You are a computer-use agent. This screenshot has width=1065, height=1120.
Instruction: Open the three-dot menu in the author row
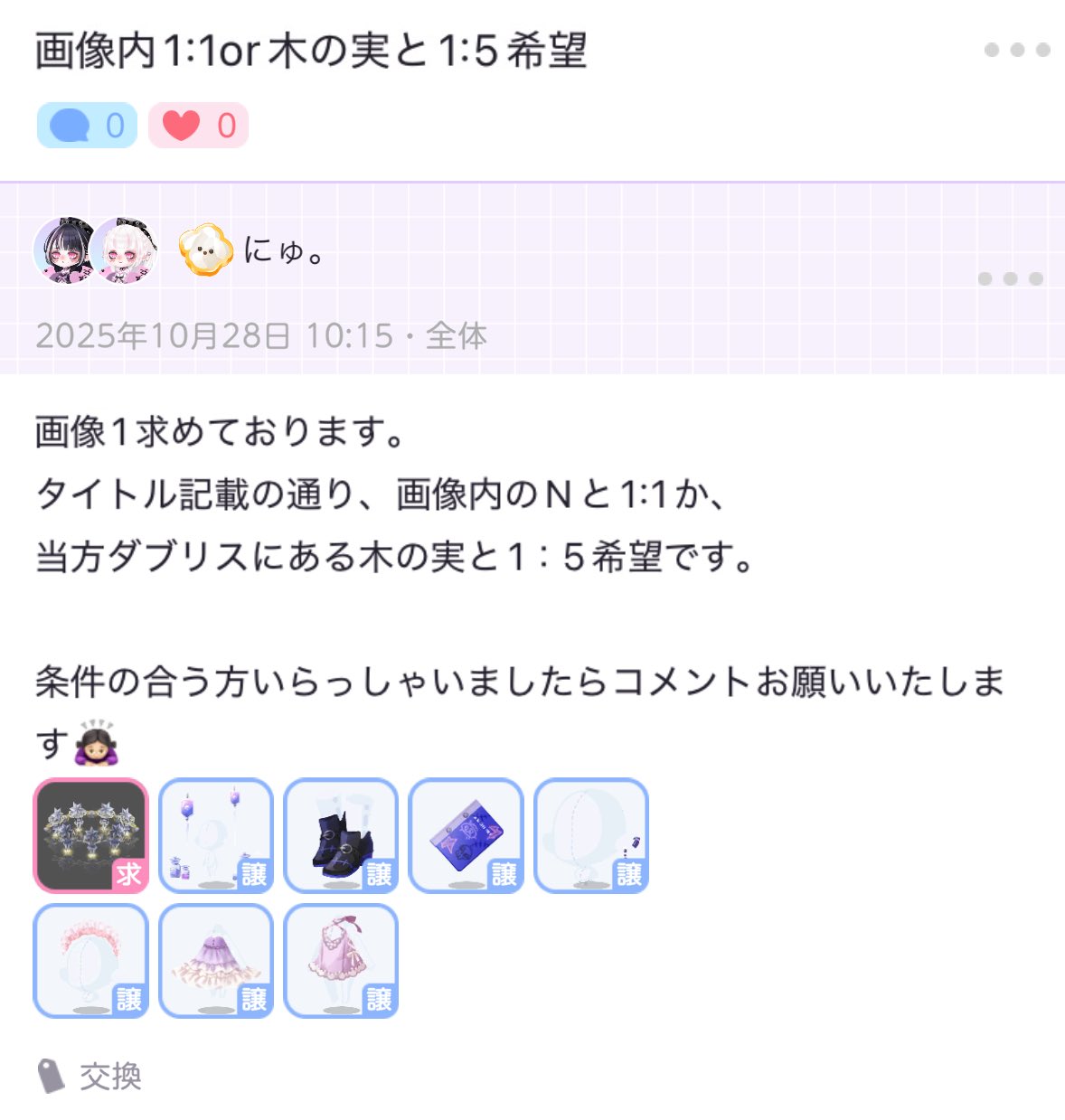(1010, 278)
